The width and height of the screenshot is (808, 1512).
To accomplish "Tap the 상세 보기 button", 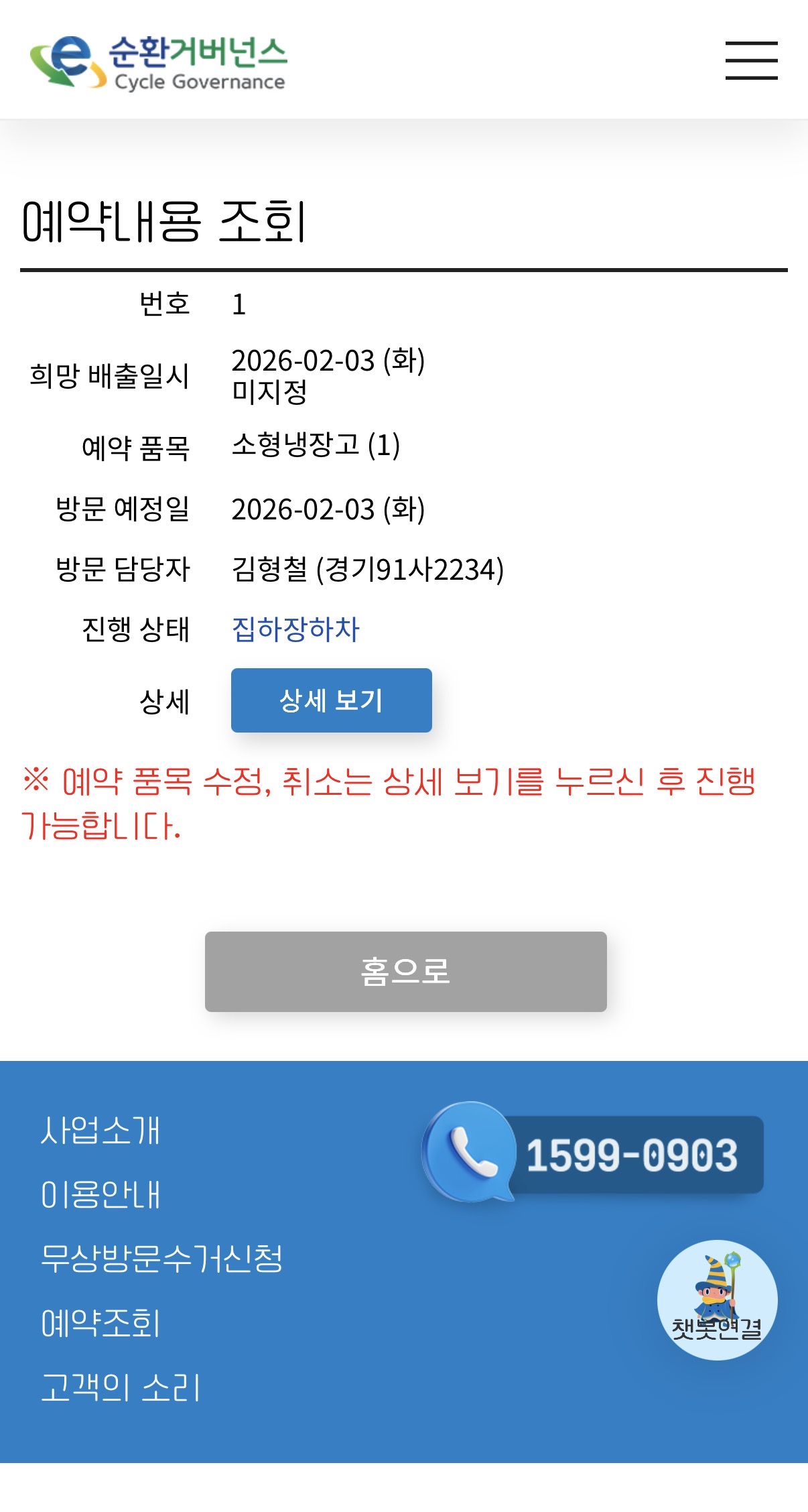I will coord(331,700).
